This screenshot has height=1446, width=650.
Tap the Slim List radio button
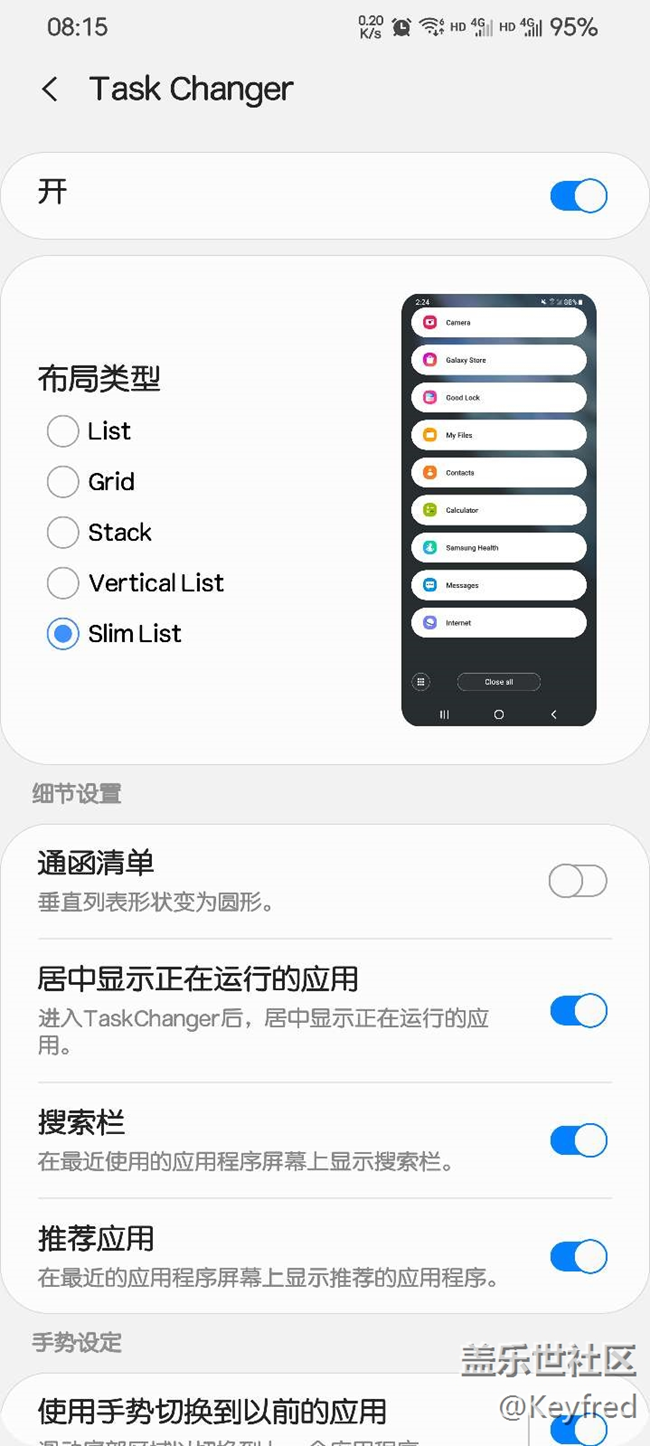click(x=63, y=634)
